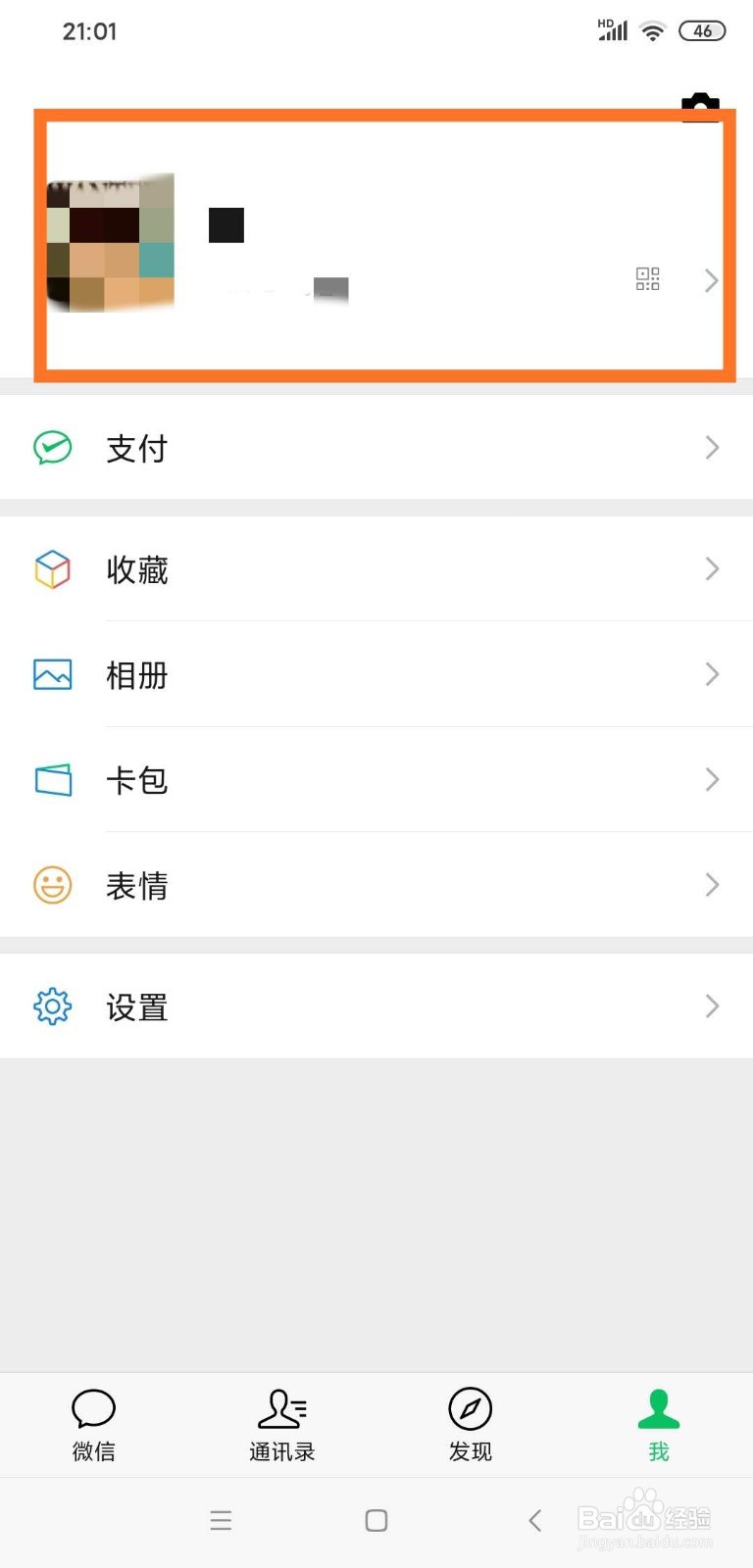Viewport: 753px width, 1568px height.
Task: Show my personal QR code icon
Action: click(647, 279)
